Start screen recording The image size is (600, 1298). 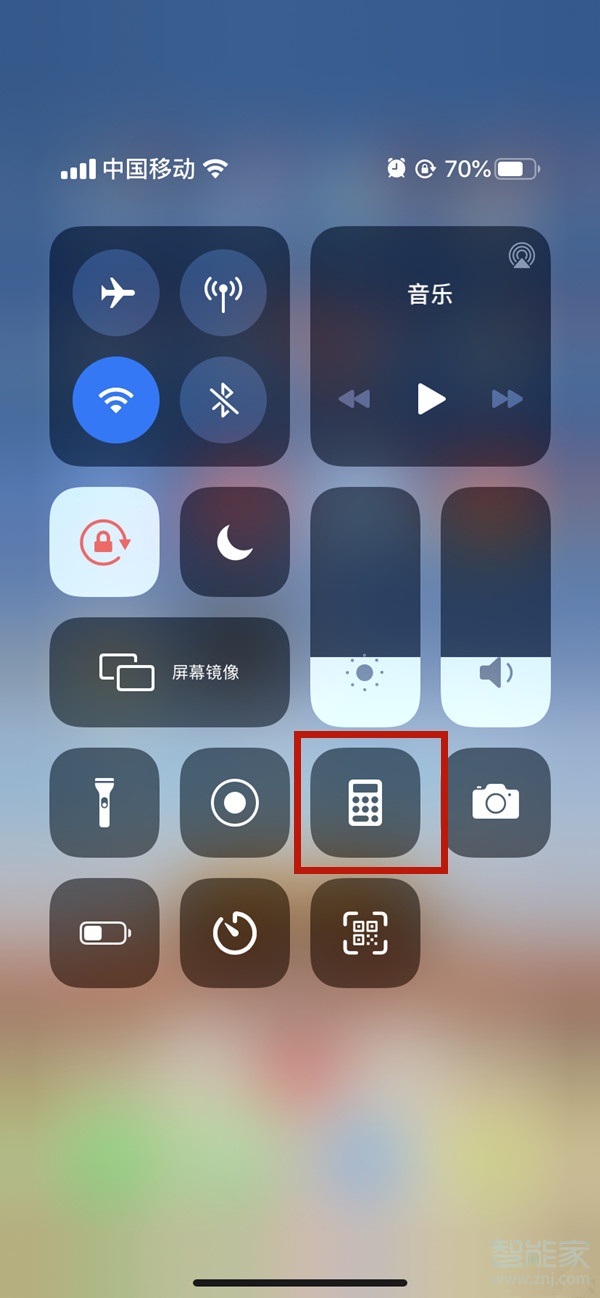pos(235,802)
